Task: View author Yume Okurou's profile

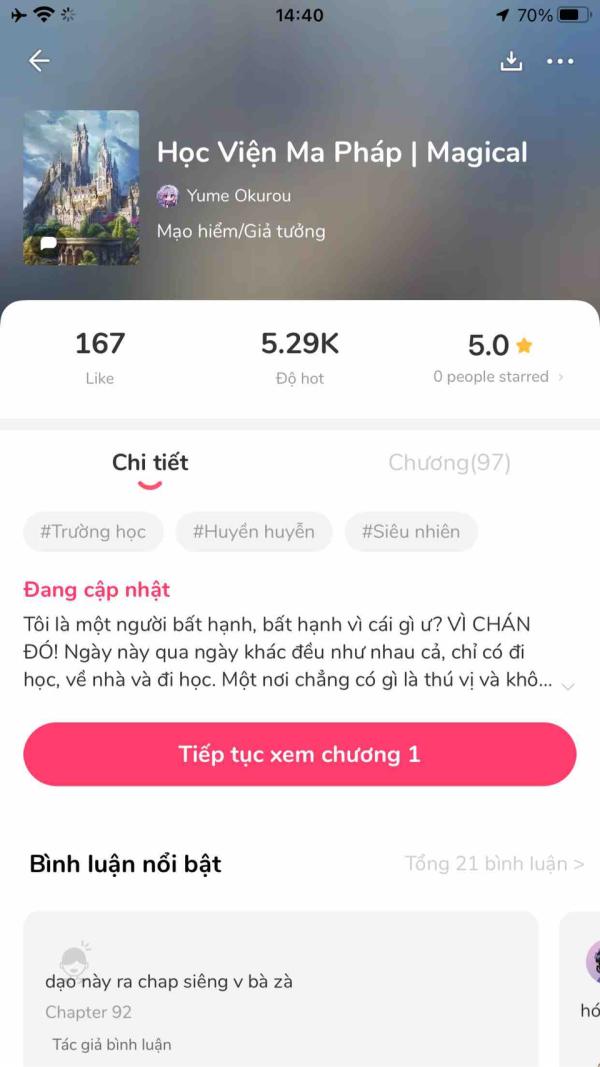Action: (x=225, y=196)
